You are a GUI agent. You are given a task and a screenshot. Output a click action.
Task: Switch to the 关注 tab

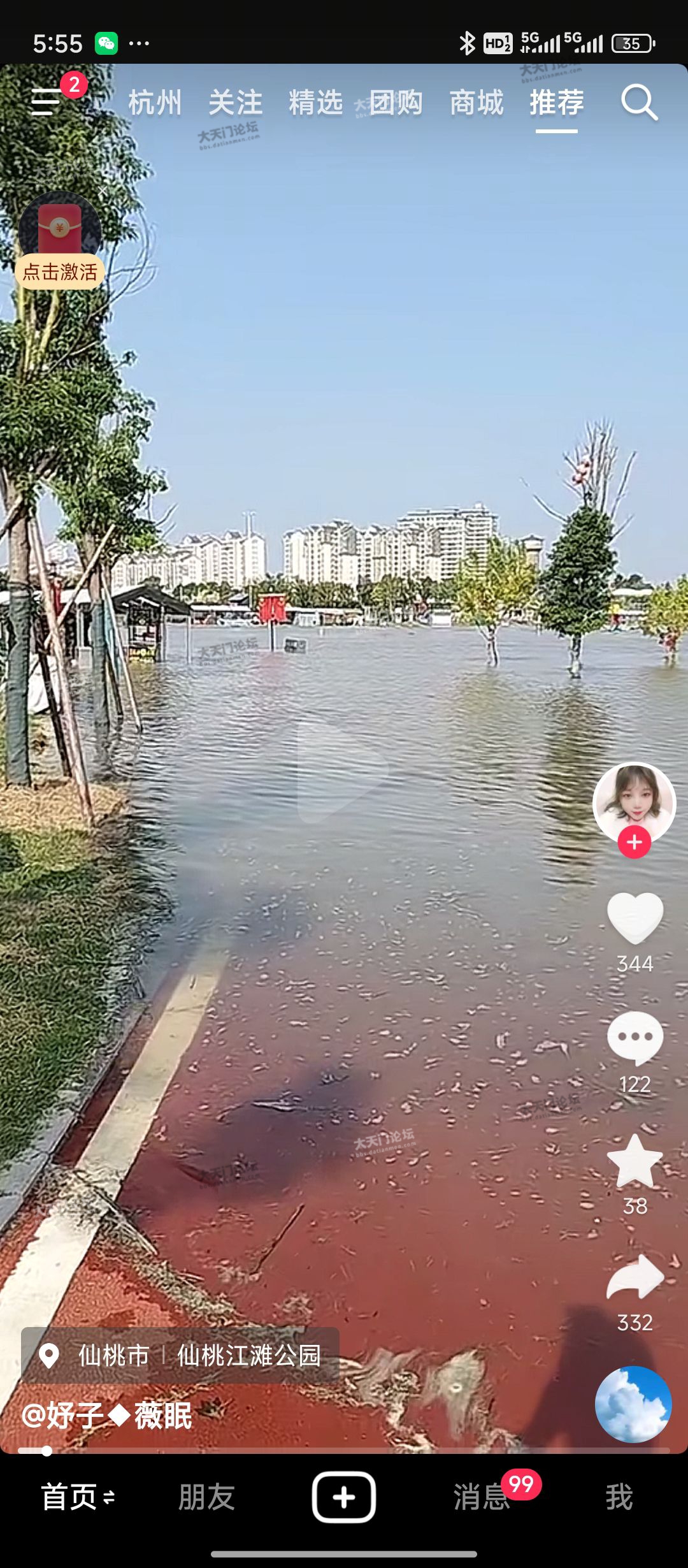235,103
